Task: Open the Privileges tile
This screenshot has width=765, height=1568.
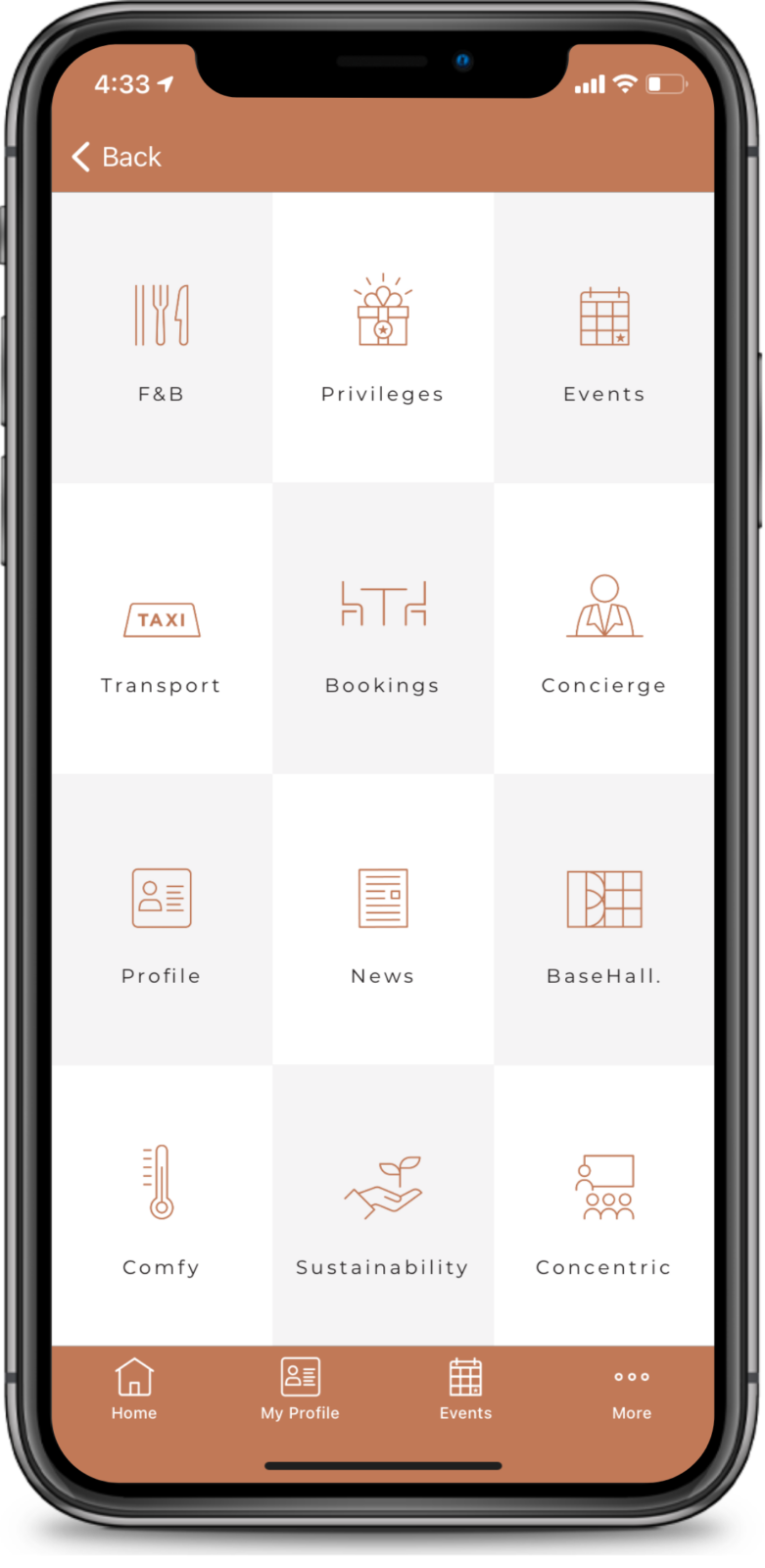Action: click(x=383, y=337)
